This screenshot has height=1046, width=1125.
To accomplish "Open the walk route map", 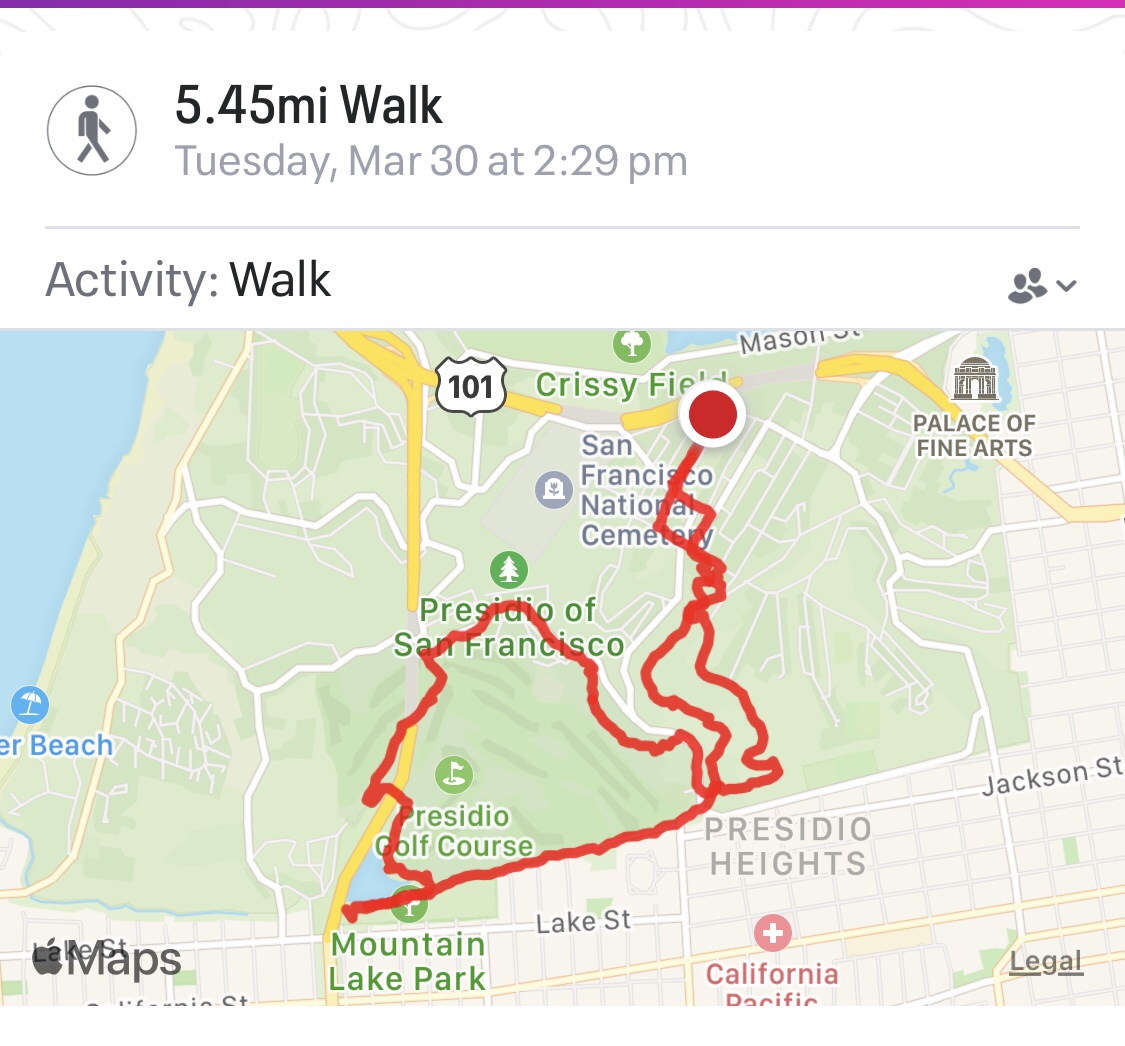I will 562,667.
